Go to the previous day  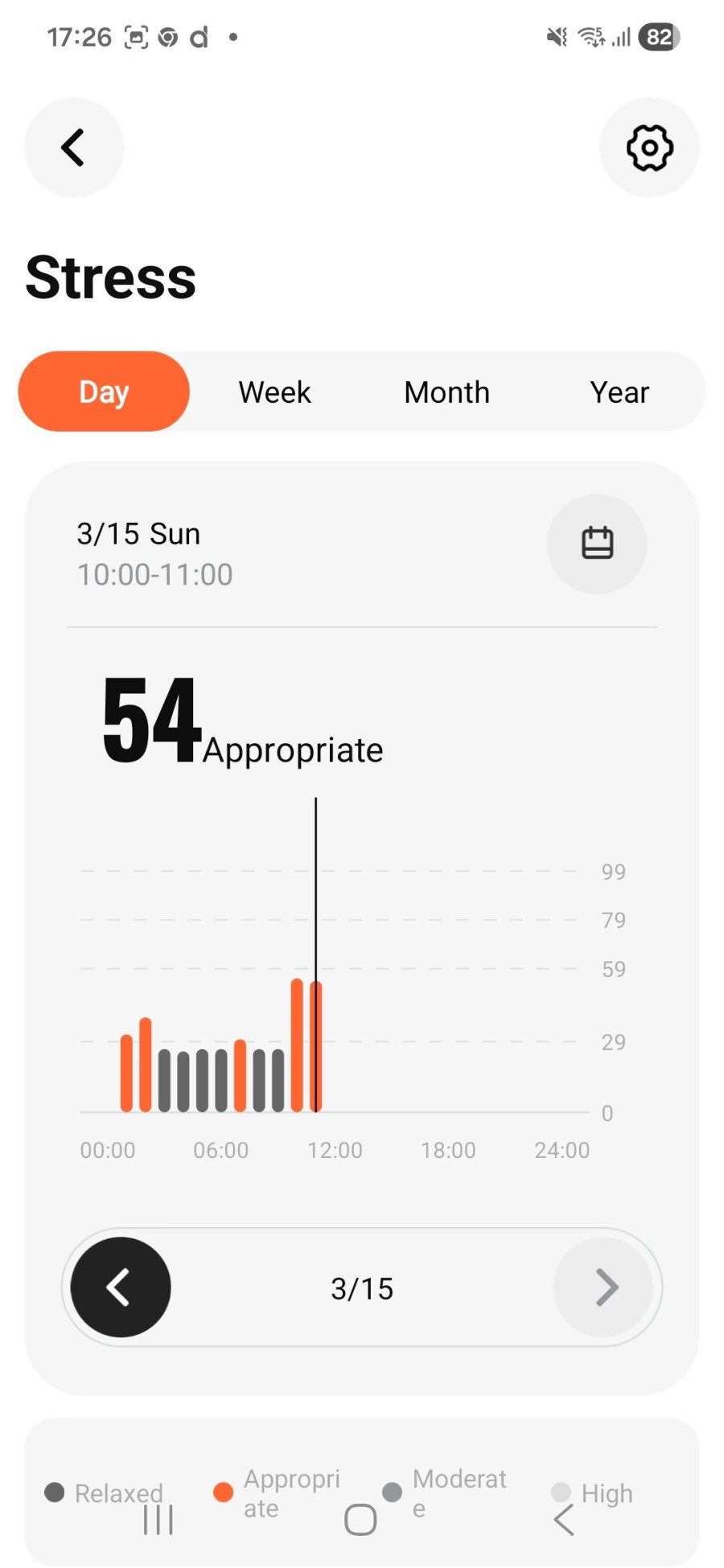(x=121, y=1287)
